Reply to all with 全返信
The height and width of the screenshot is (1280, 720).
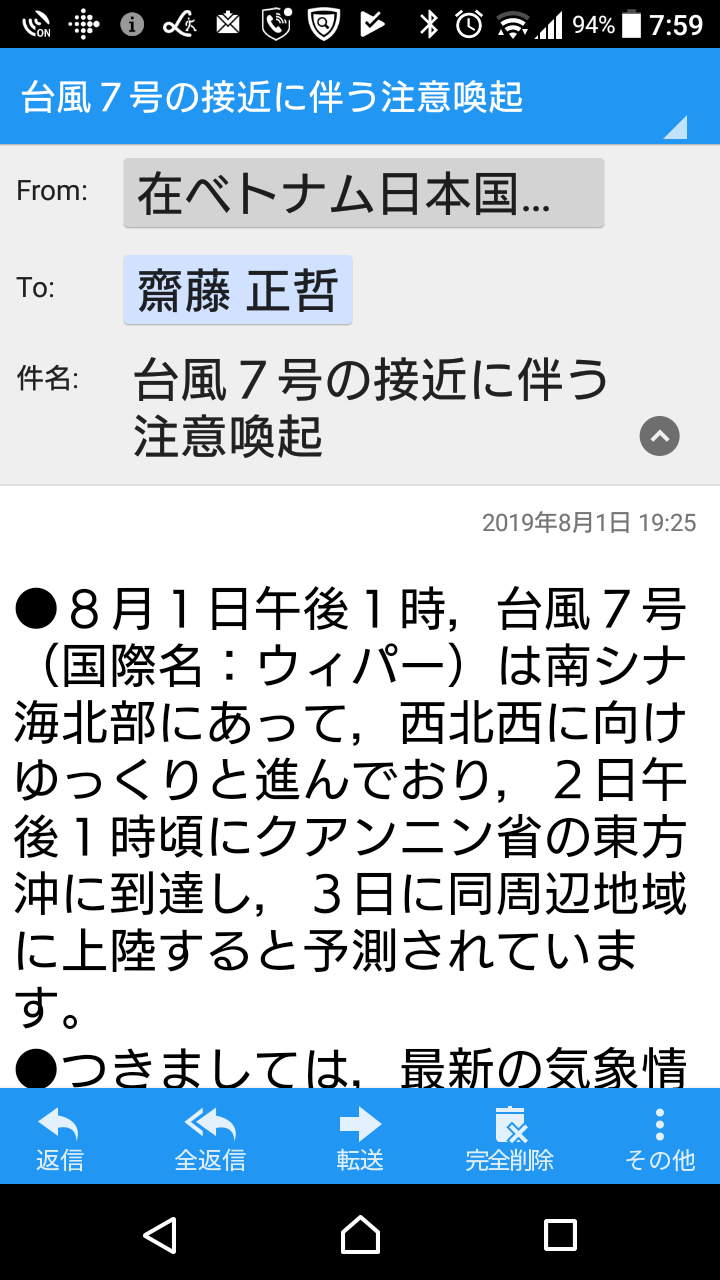point(210,1138)
